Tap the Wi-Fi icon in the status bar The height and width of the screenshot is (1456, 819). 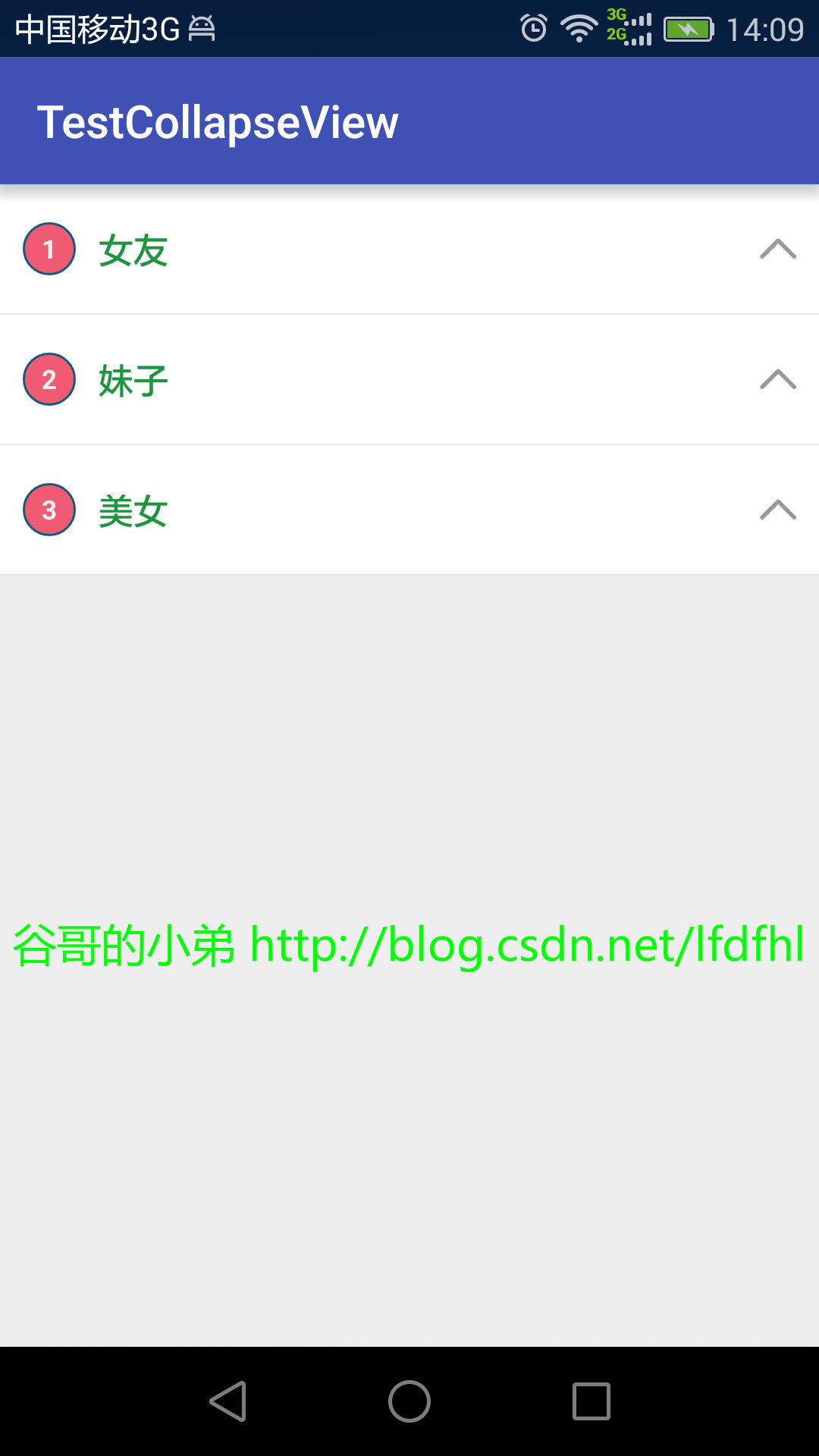(x=580, y=27)
